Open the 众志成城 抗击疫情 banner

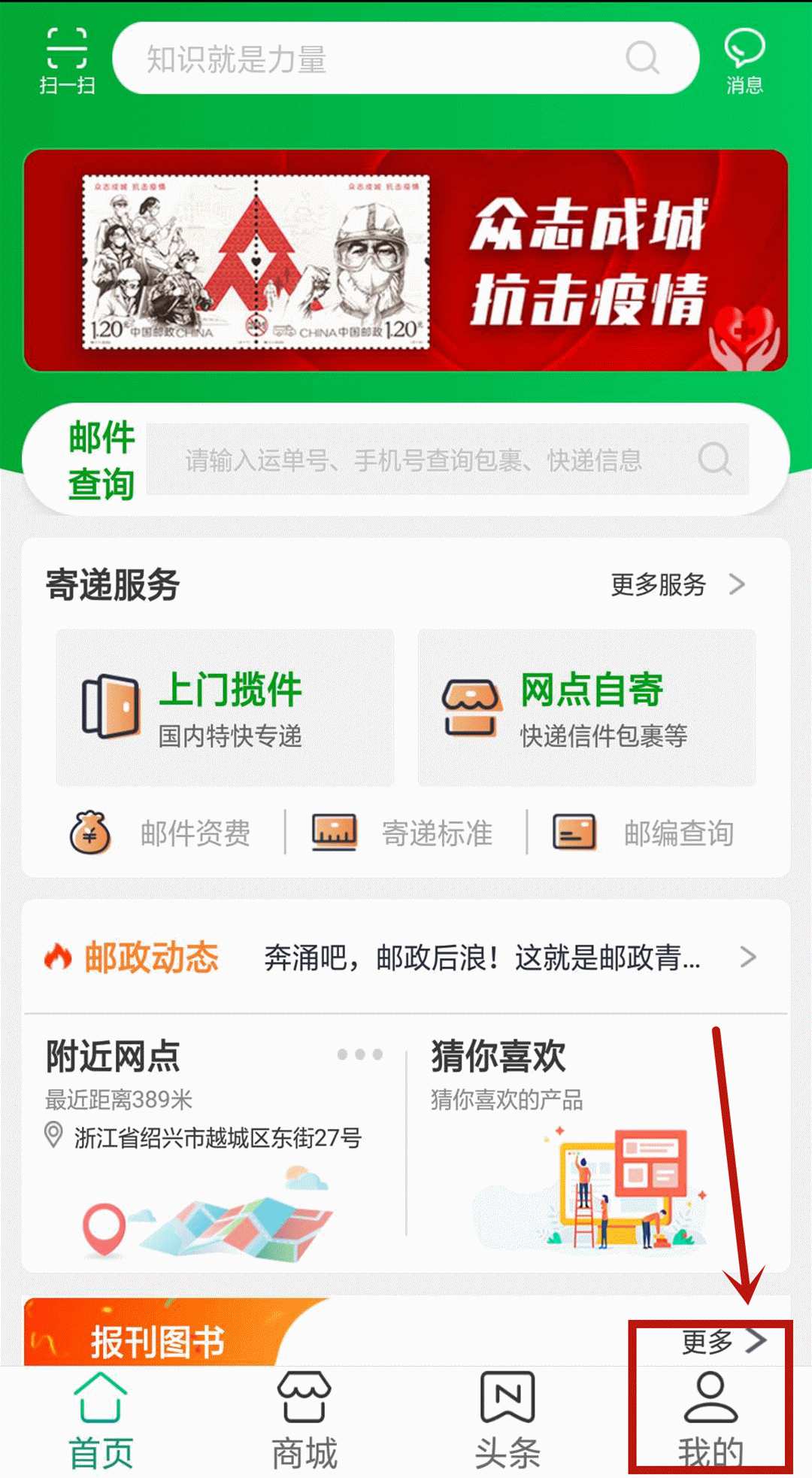pyautogui.click(x=406, y=260)
